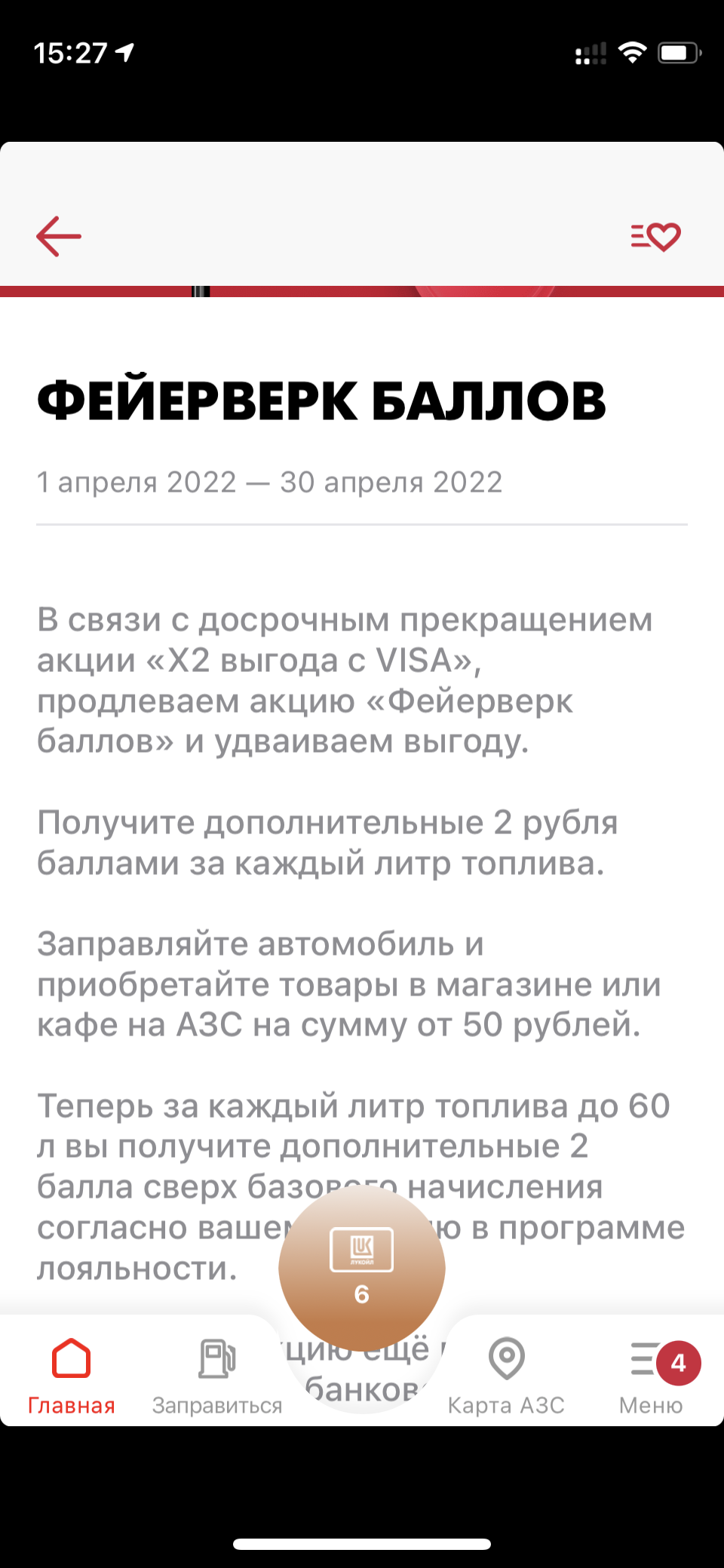Switch to the Главная tab

tap(72, 1376)
